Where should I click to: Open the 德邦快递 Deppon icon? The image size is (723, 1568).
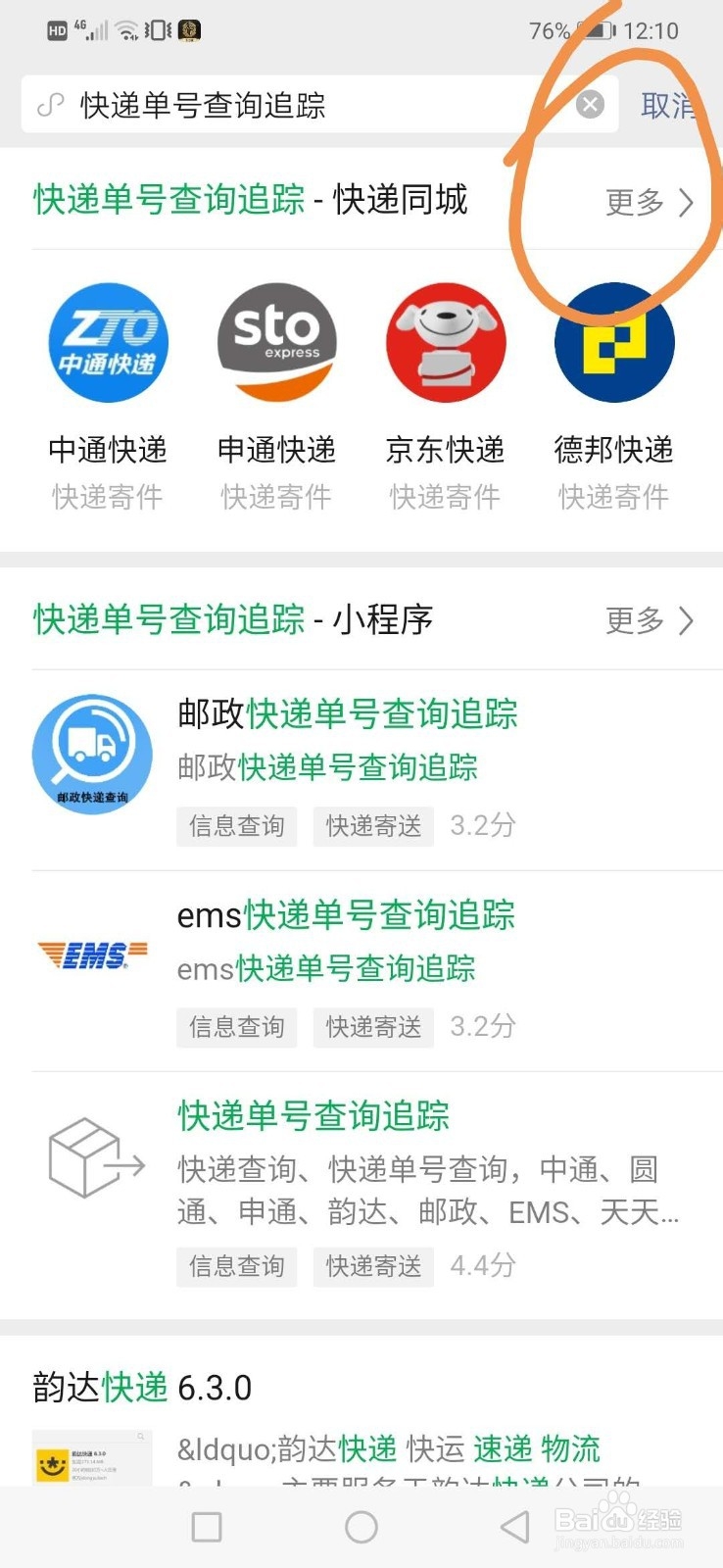(x=613, y=343)
